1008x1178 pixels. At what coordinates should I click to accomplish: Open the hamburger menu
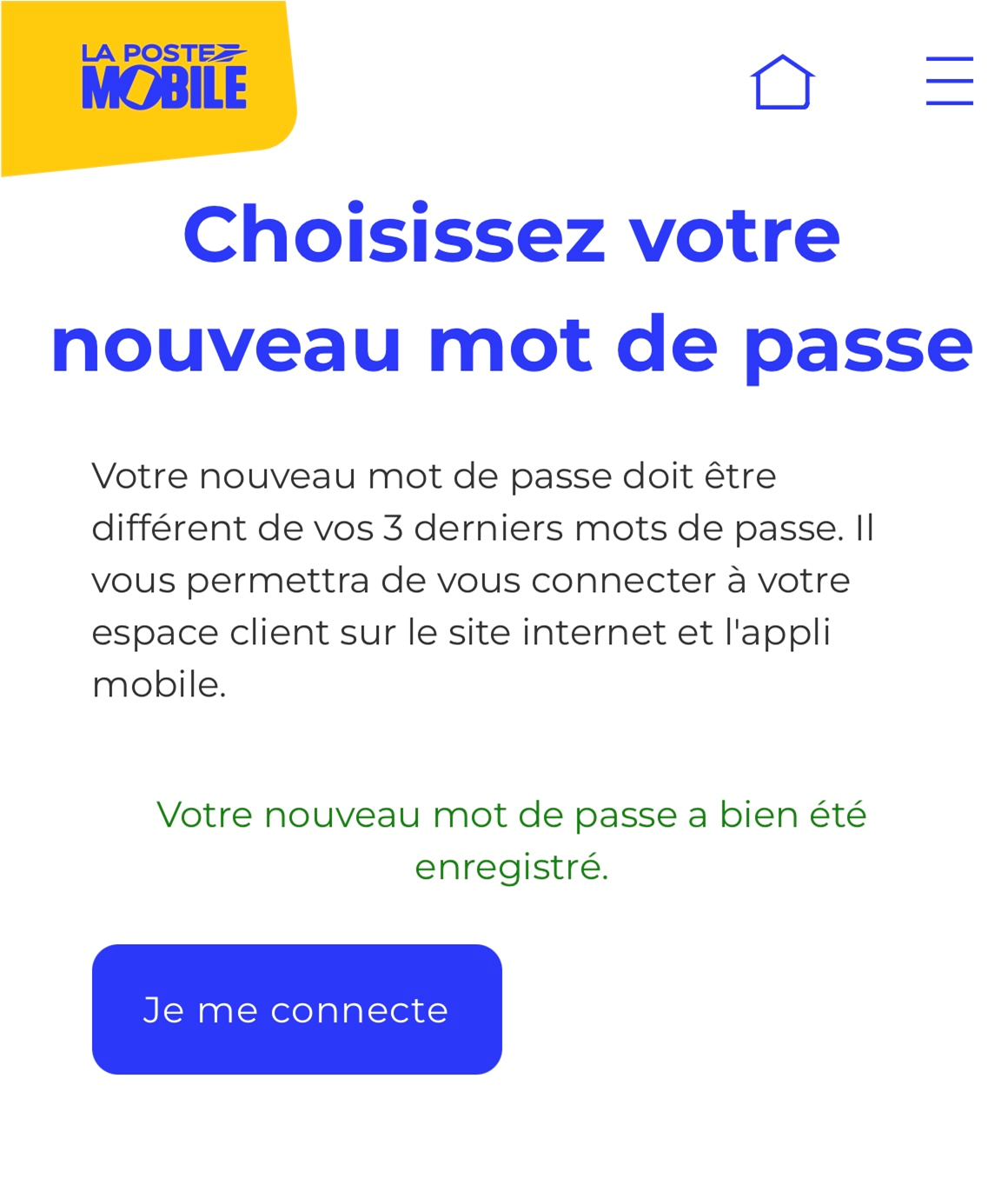coord(949,81)
